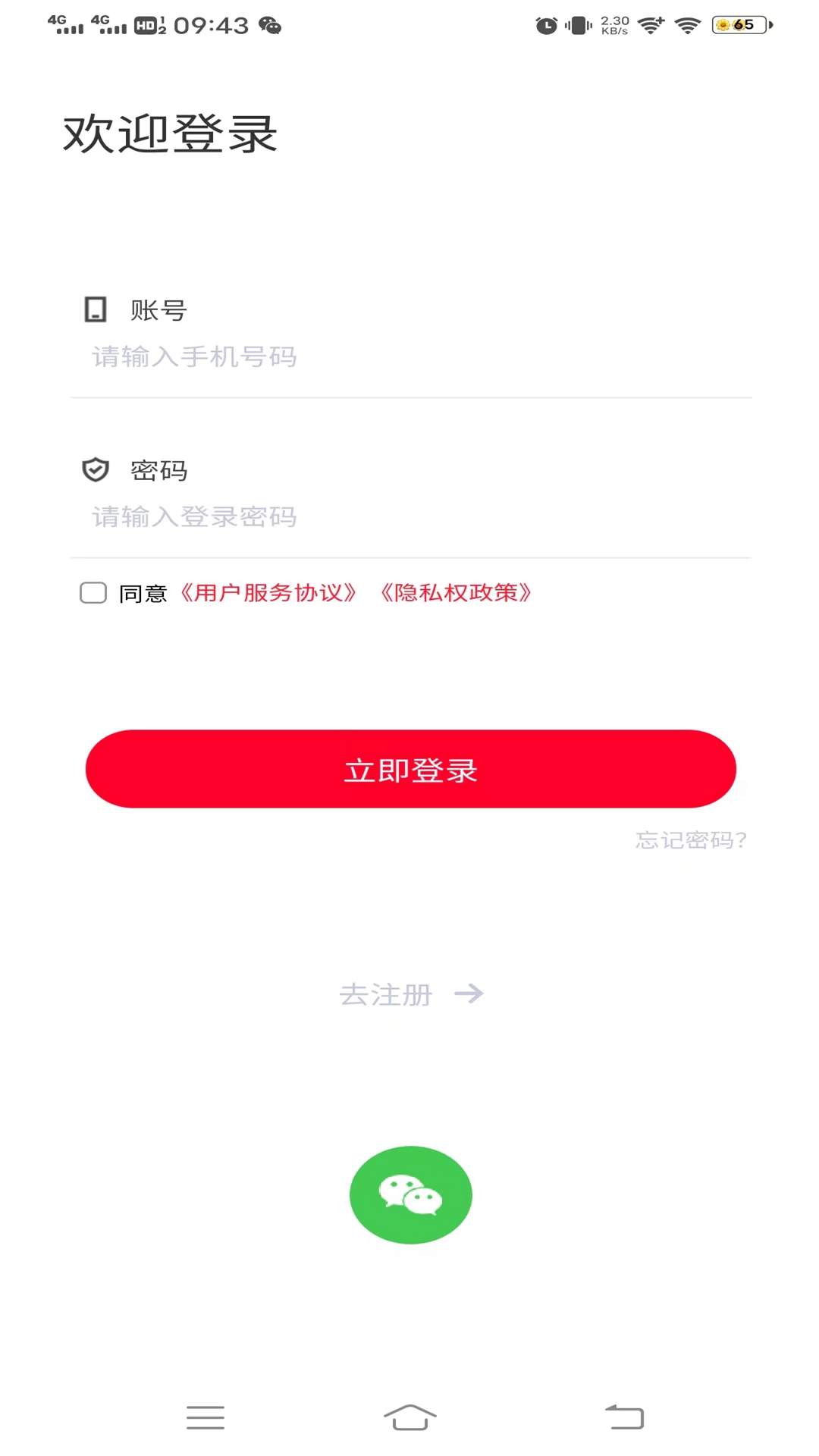Toggle agreement consent before logging in

coord(93,593)
